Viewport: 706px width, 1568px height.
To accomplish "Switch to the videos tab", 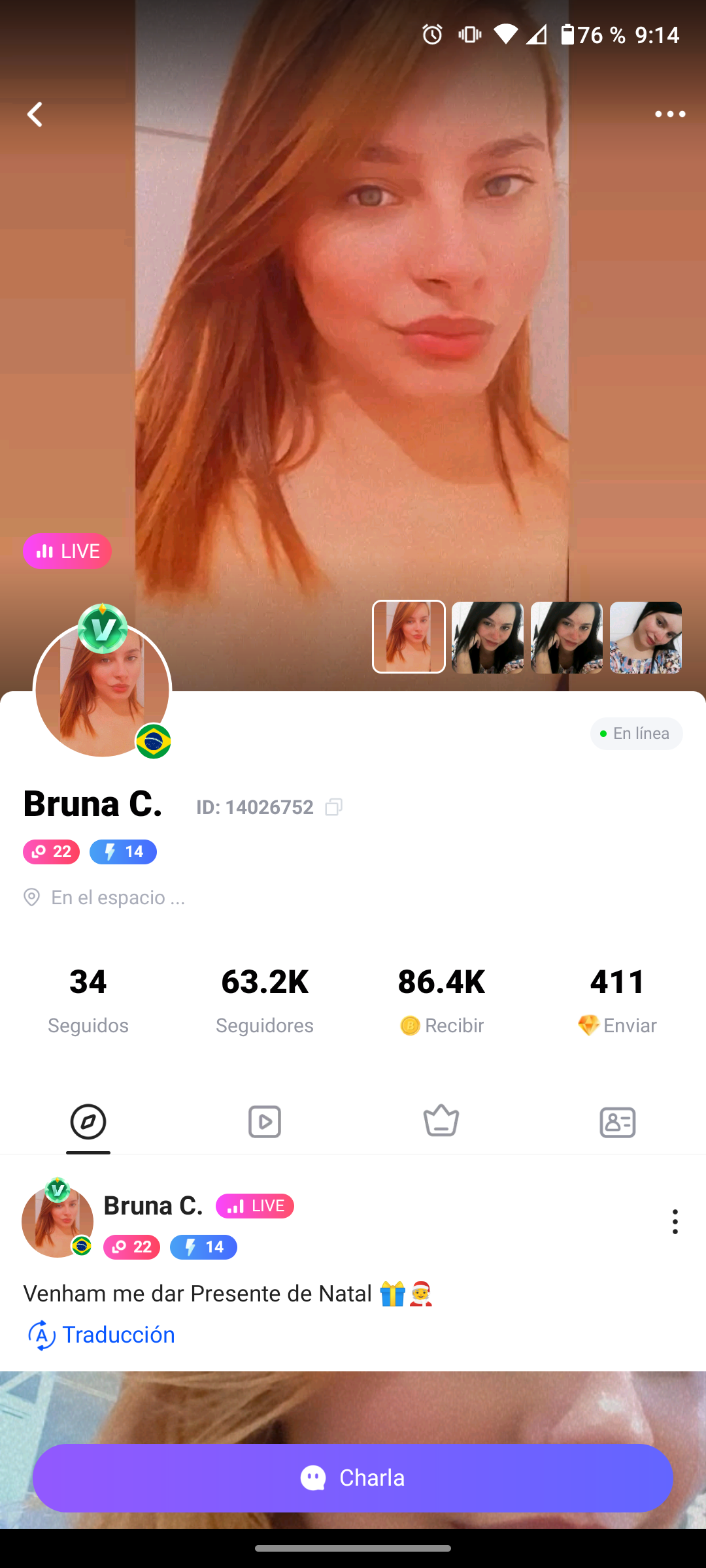I will 265,1122.
